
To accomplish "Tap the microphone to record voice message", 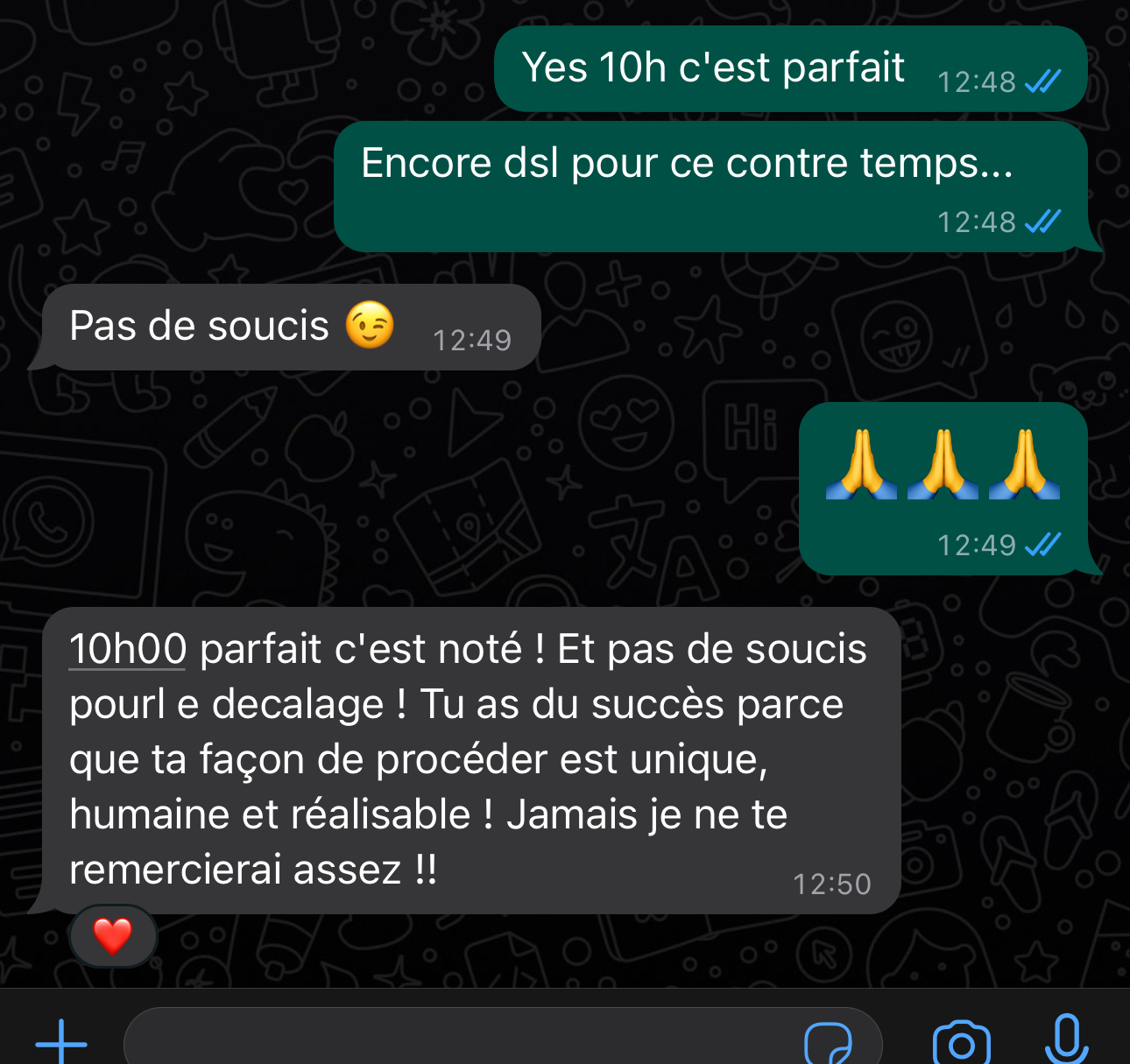I will pyautogui.click(x=1066, y=1039).
